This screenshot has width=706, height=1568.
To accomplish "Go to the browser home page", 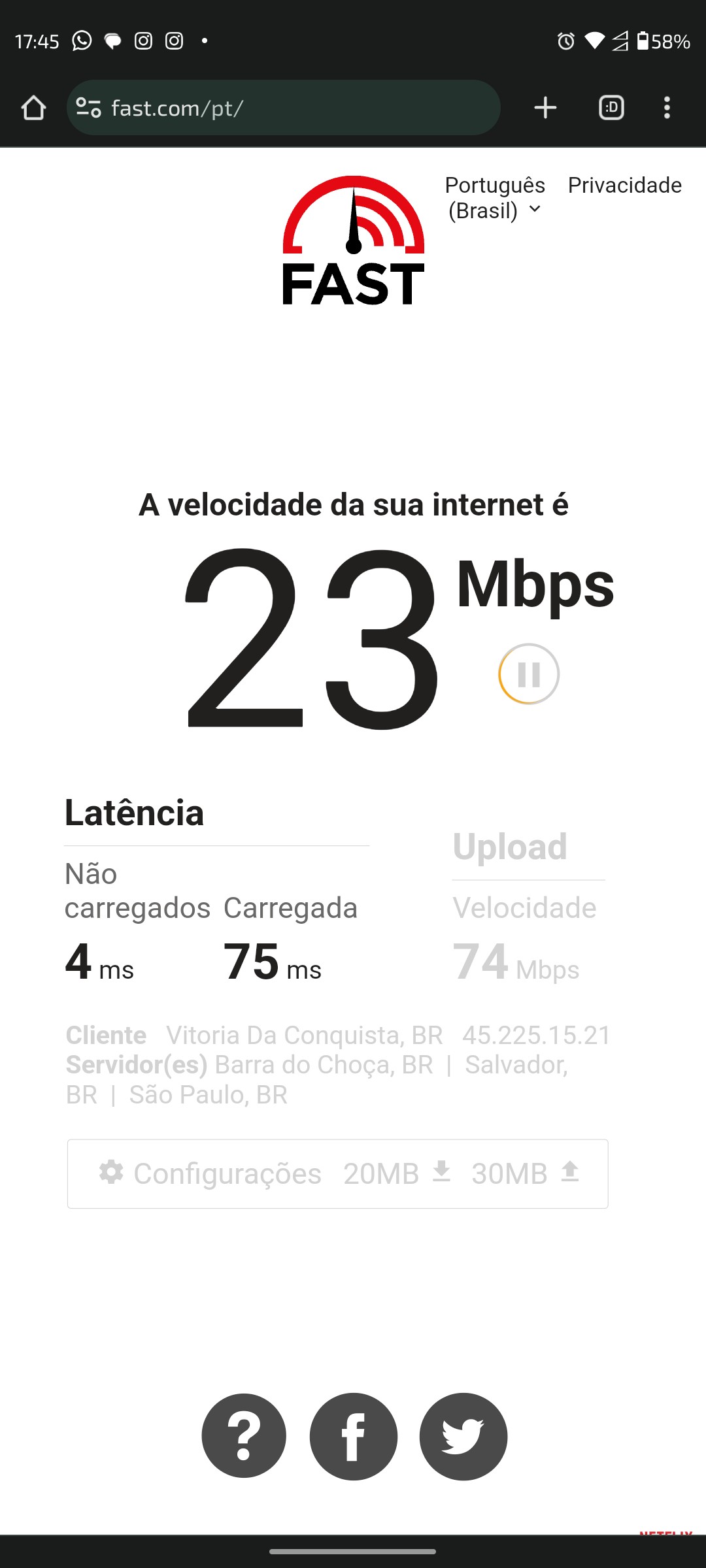I will pos(33,108).
